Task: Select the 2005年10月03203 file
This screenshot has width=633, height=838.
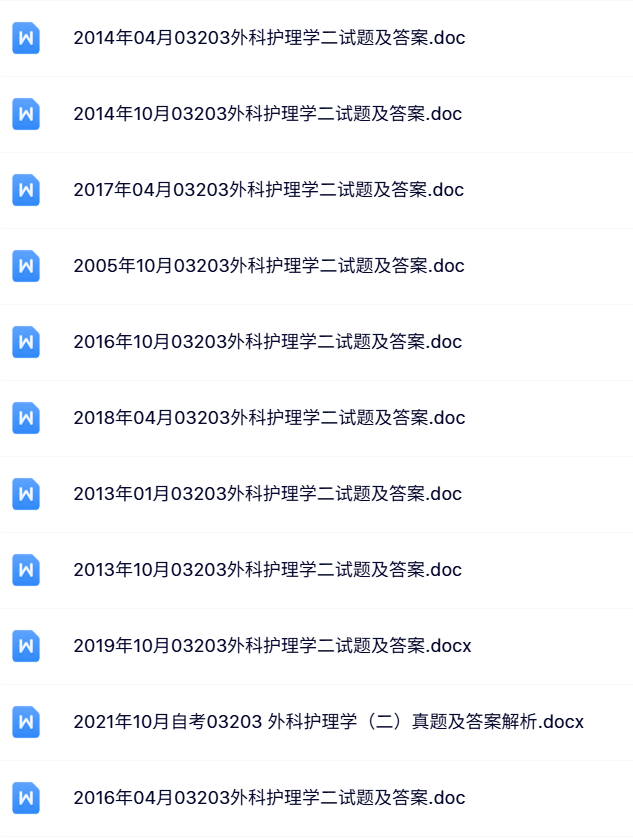Action: 269,266
